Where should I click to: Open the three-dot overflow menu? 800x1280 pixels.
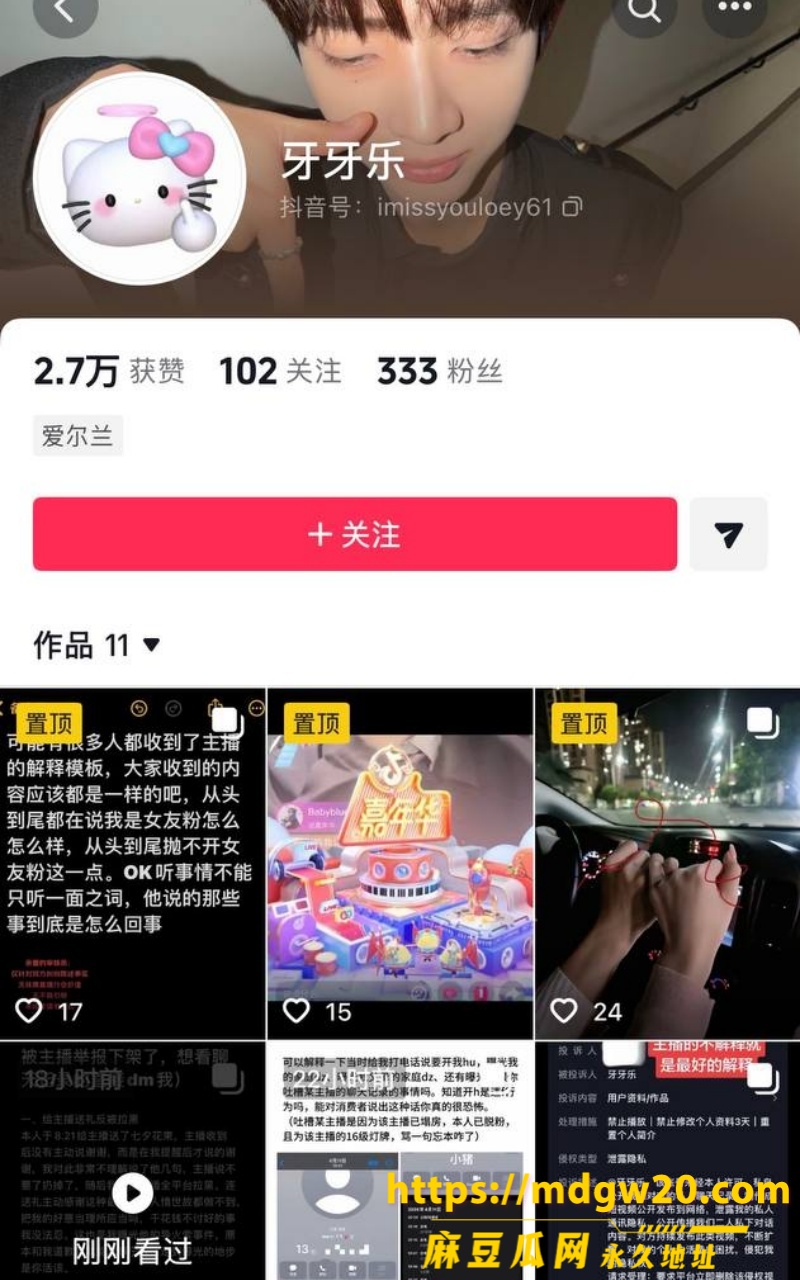[735, 10]
